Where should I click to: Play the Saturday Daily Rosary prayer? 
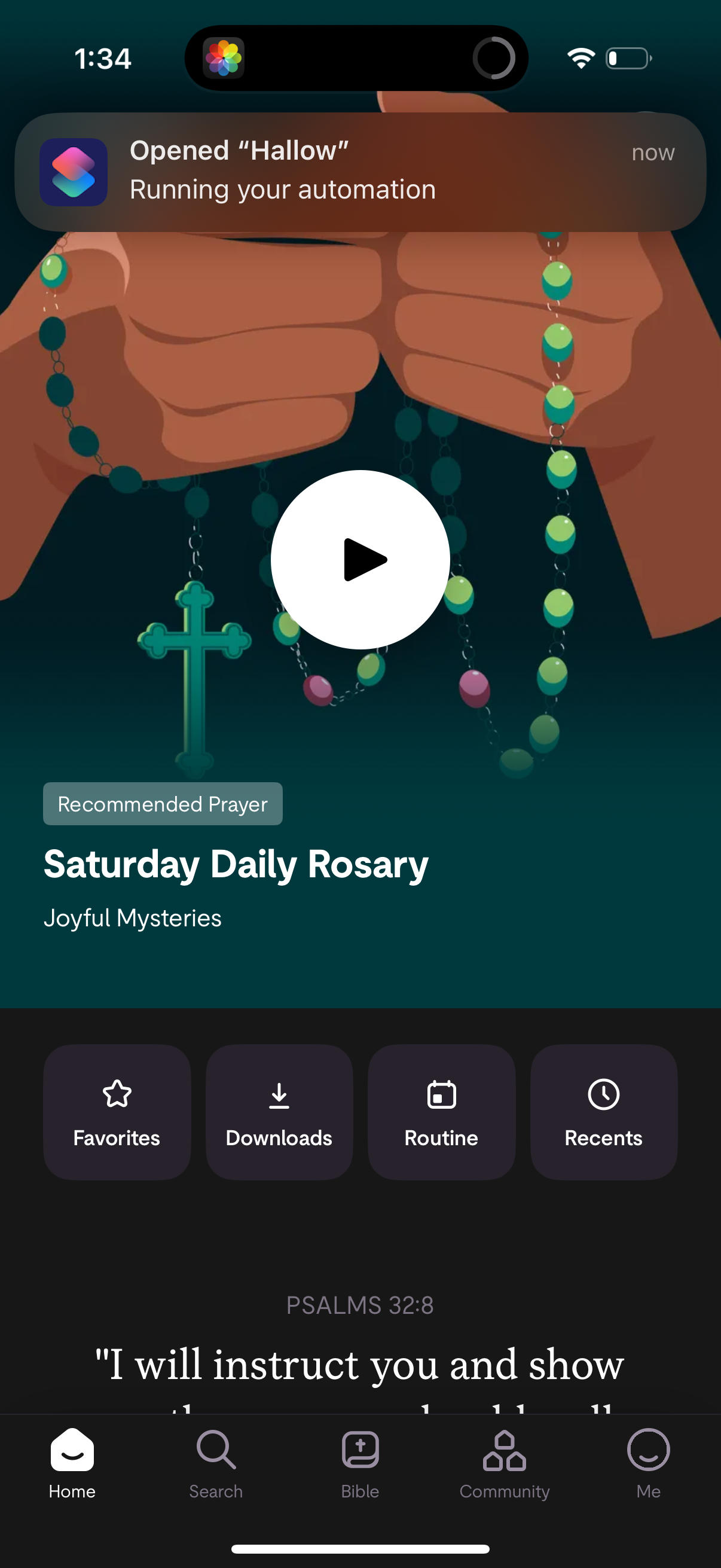(360, 559)
